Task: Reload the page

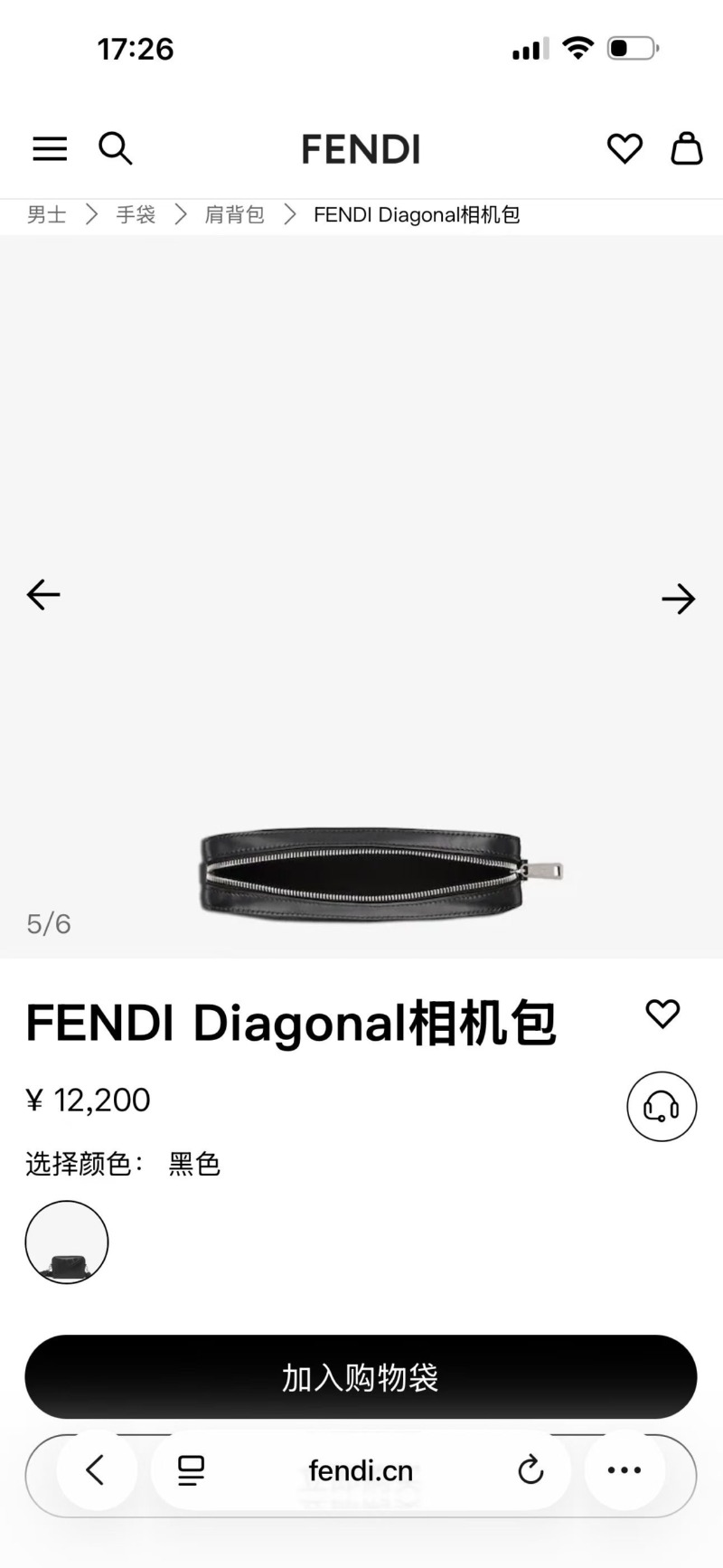Action: point(531,1470)
